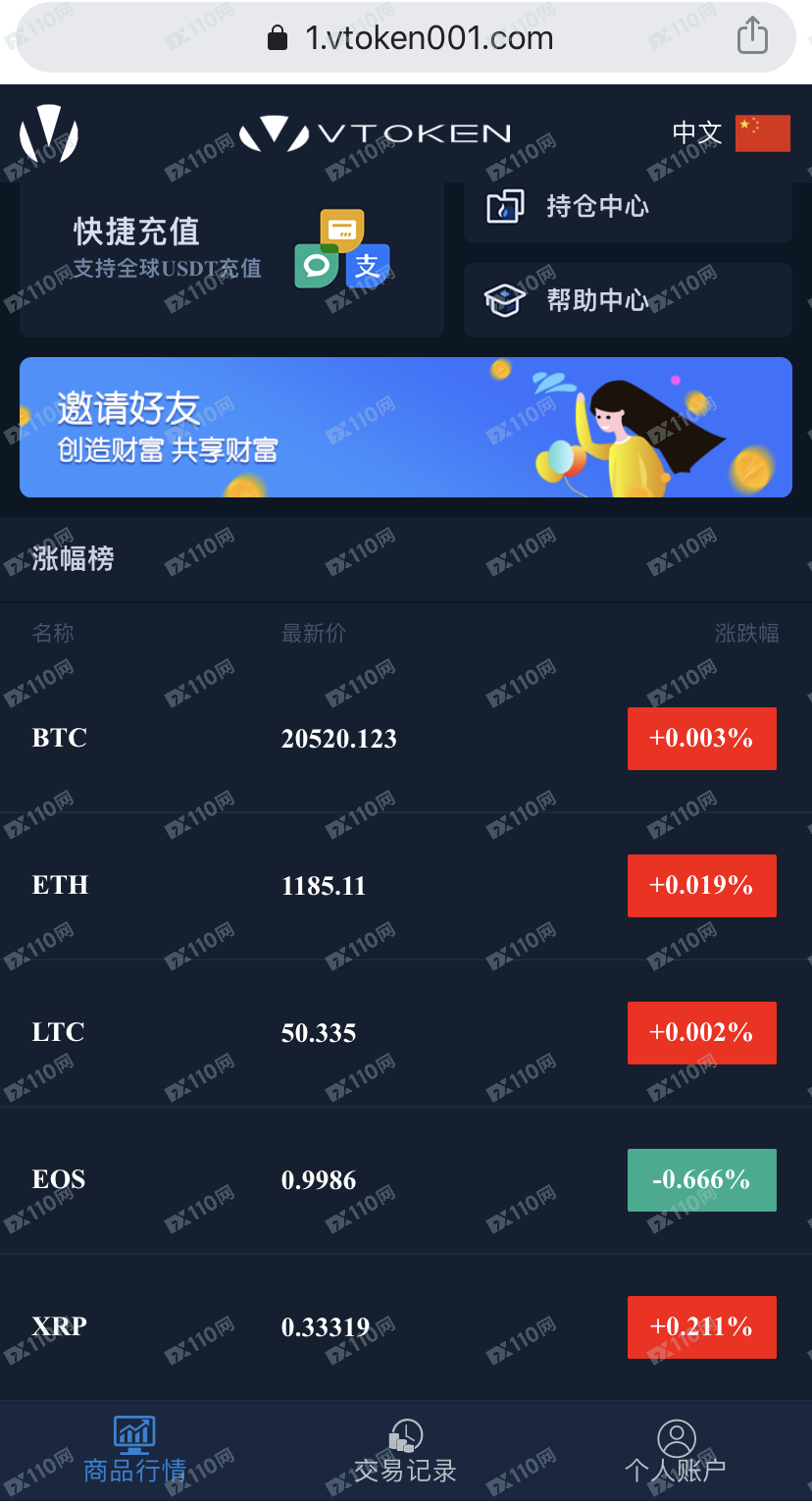Open 持仓中心 positions center
The image size is (812, 1503).
tap(627, 207)
